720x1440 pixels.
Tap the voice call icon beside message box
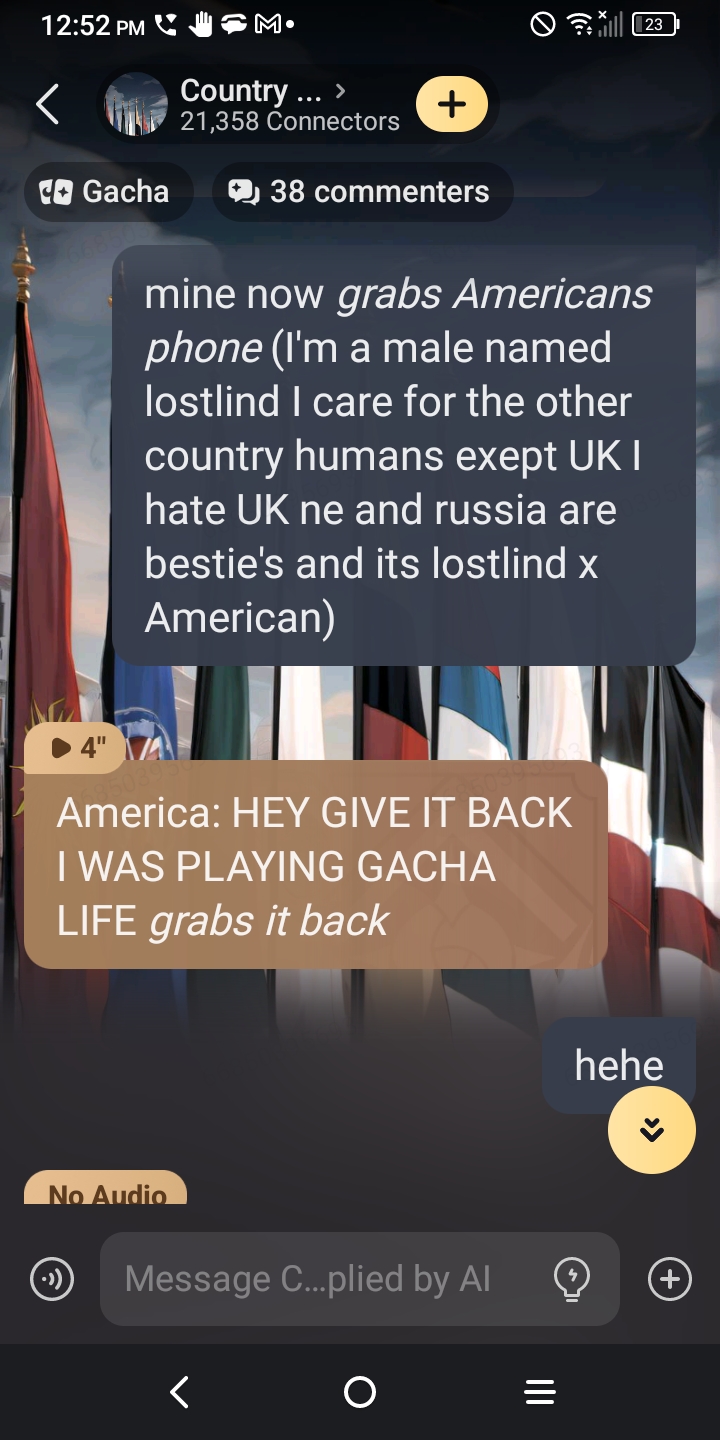52,1279
